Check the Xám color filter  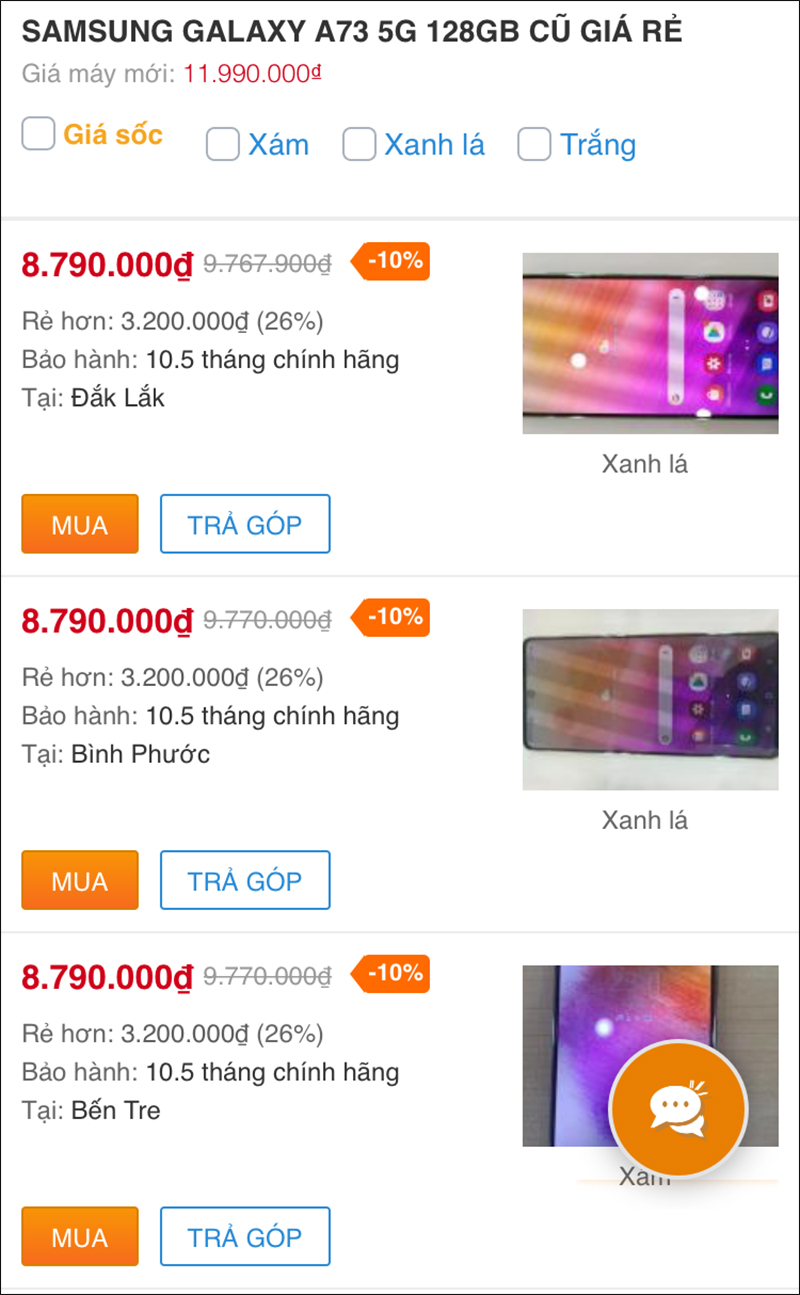click(222, 144)
